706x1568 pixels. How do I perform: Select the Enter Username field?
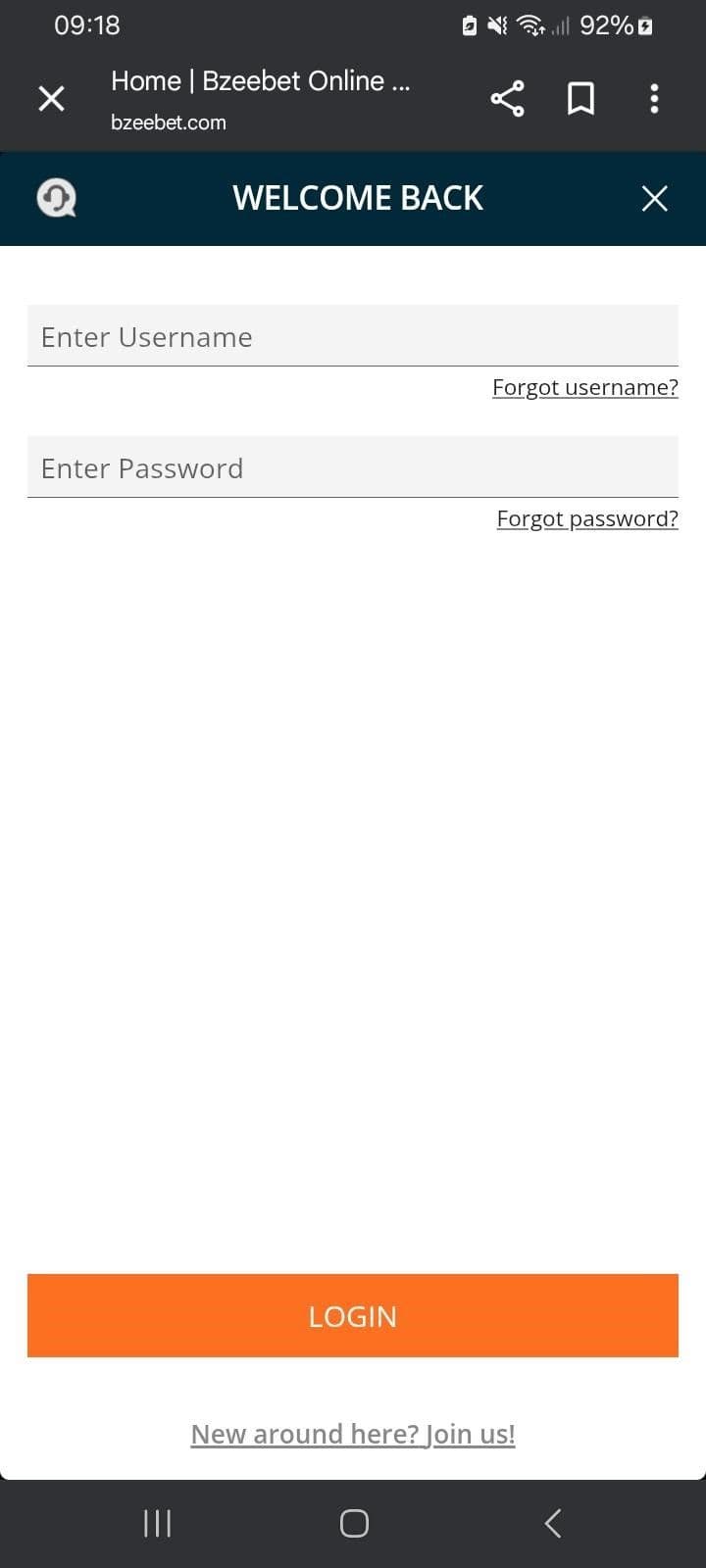(353, 336)
